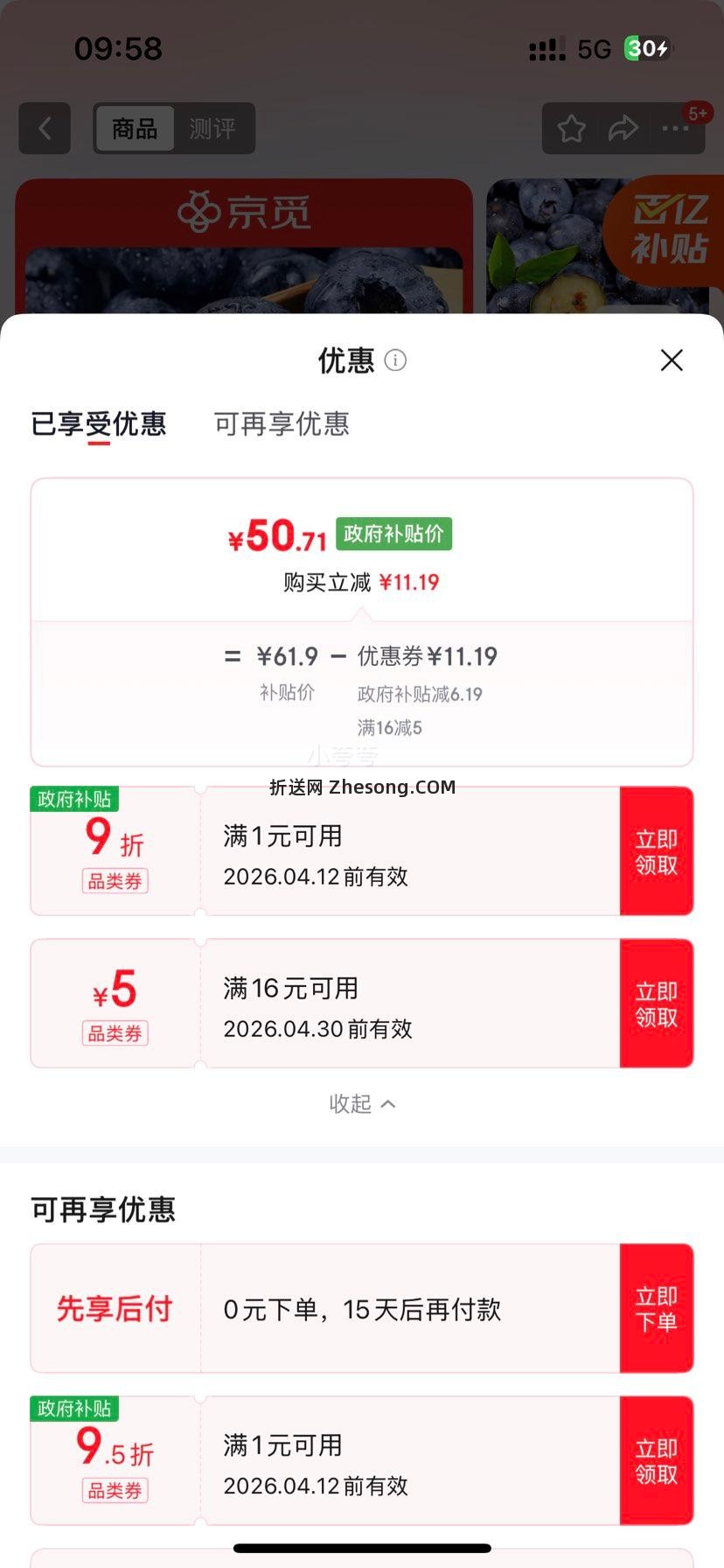Screen dimensions: 724x1568
Task: Select the 已享受优惠 tab
Action: point(99,424)
